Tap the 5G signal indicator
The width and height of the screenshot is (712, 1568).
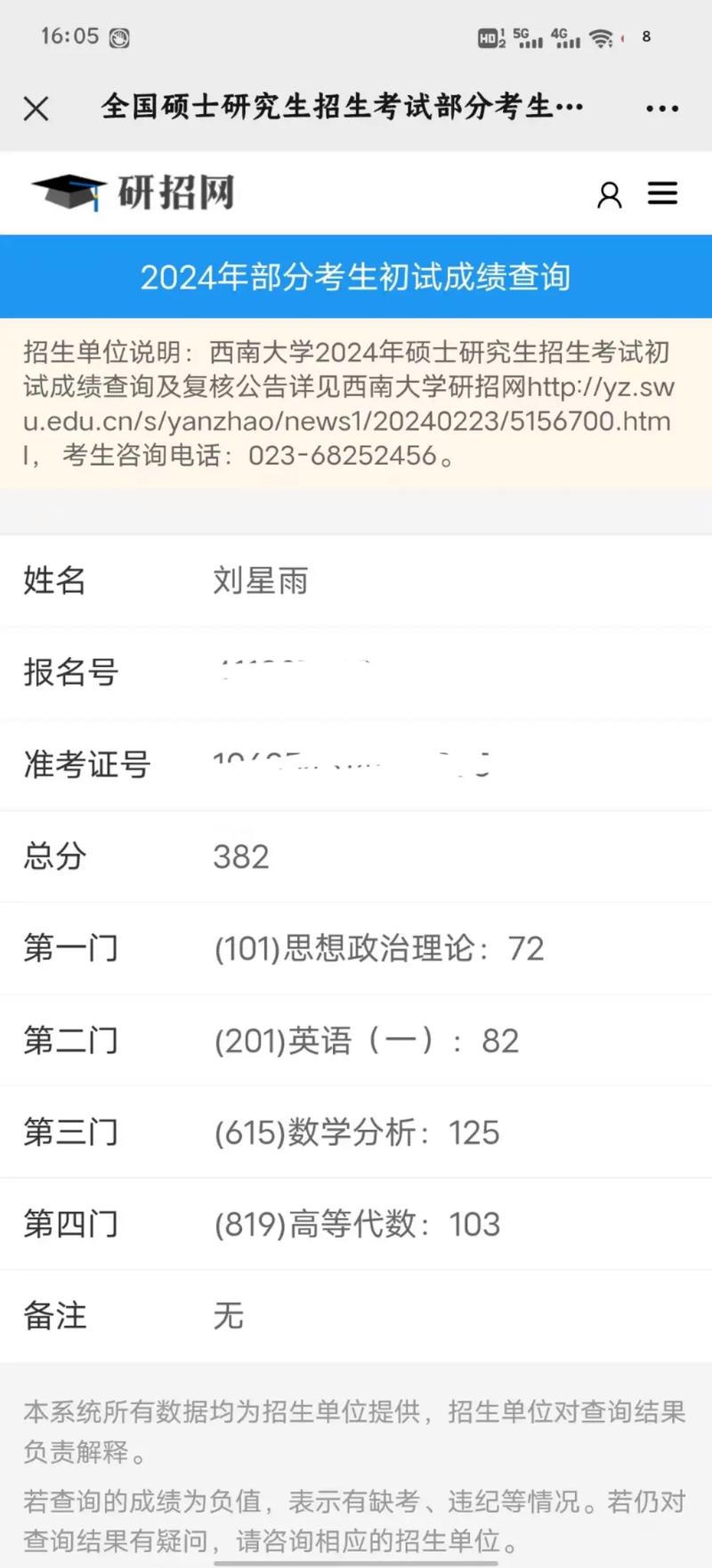(x=529, y=37)
